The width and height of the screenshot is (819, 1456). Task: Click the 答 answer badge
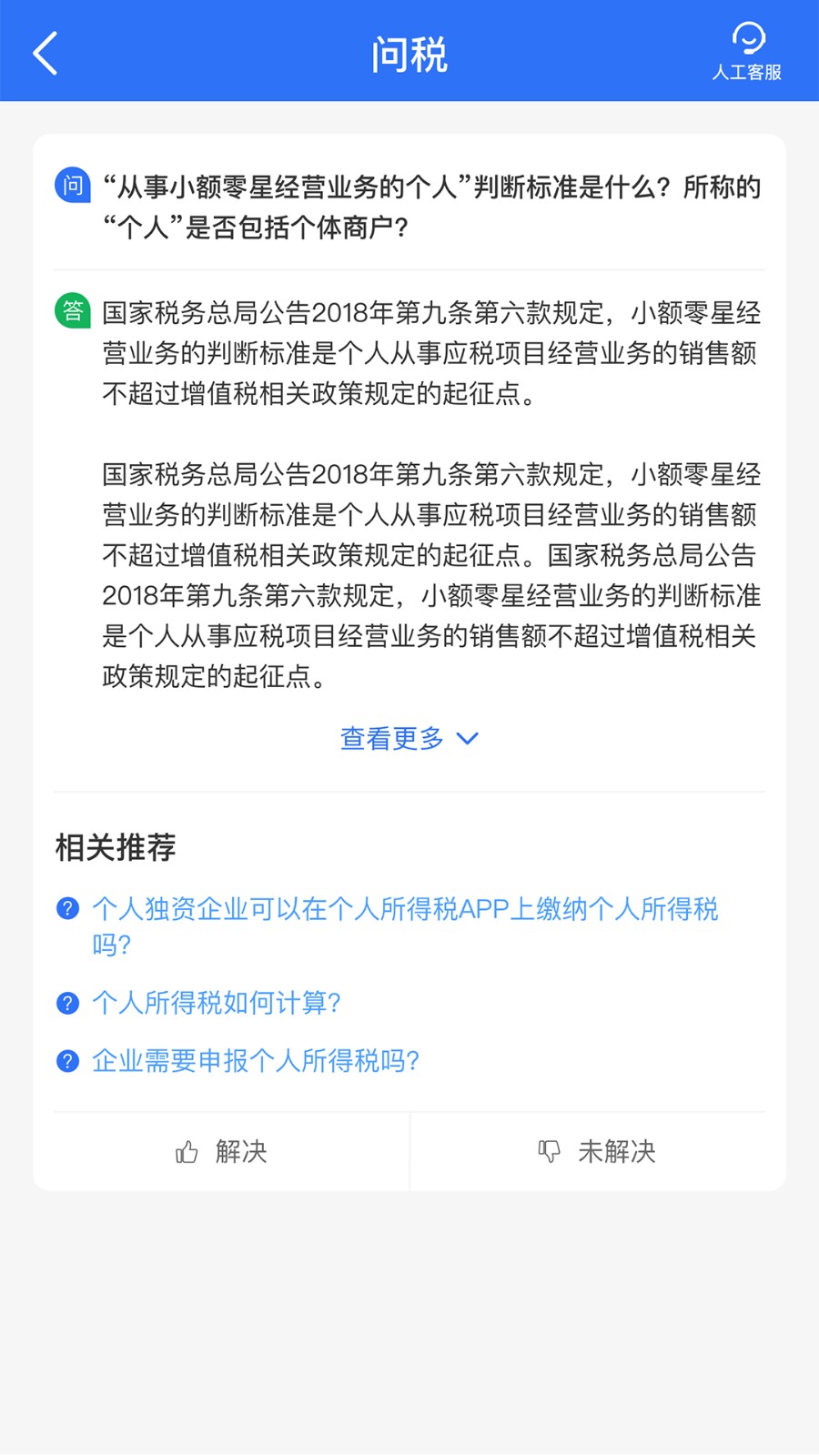pyautogui.click(x=72, y=311)
